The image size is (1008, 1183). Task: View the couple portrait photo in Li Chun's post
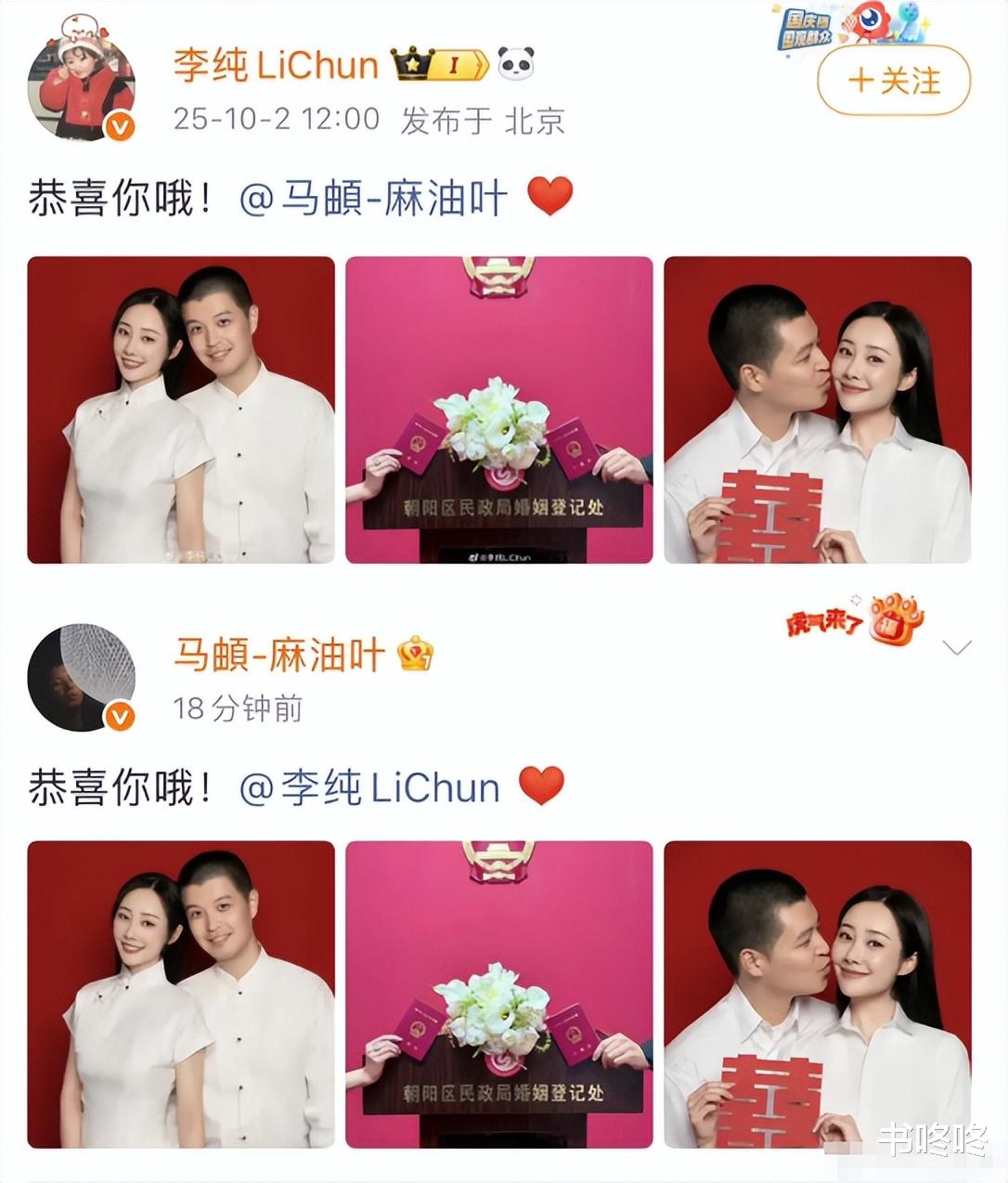181,409
